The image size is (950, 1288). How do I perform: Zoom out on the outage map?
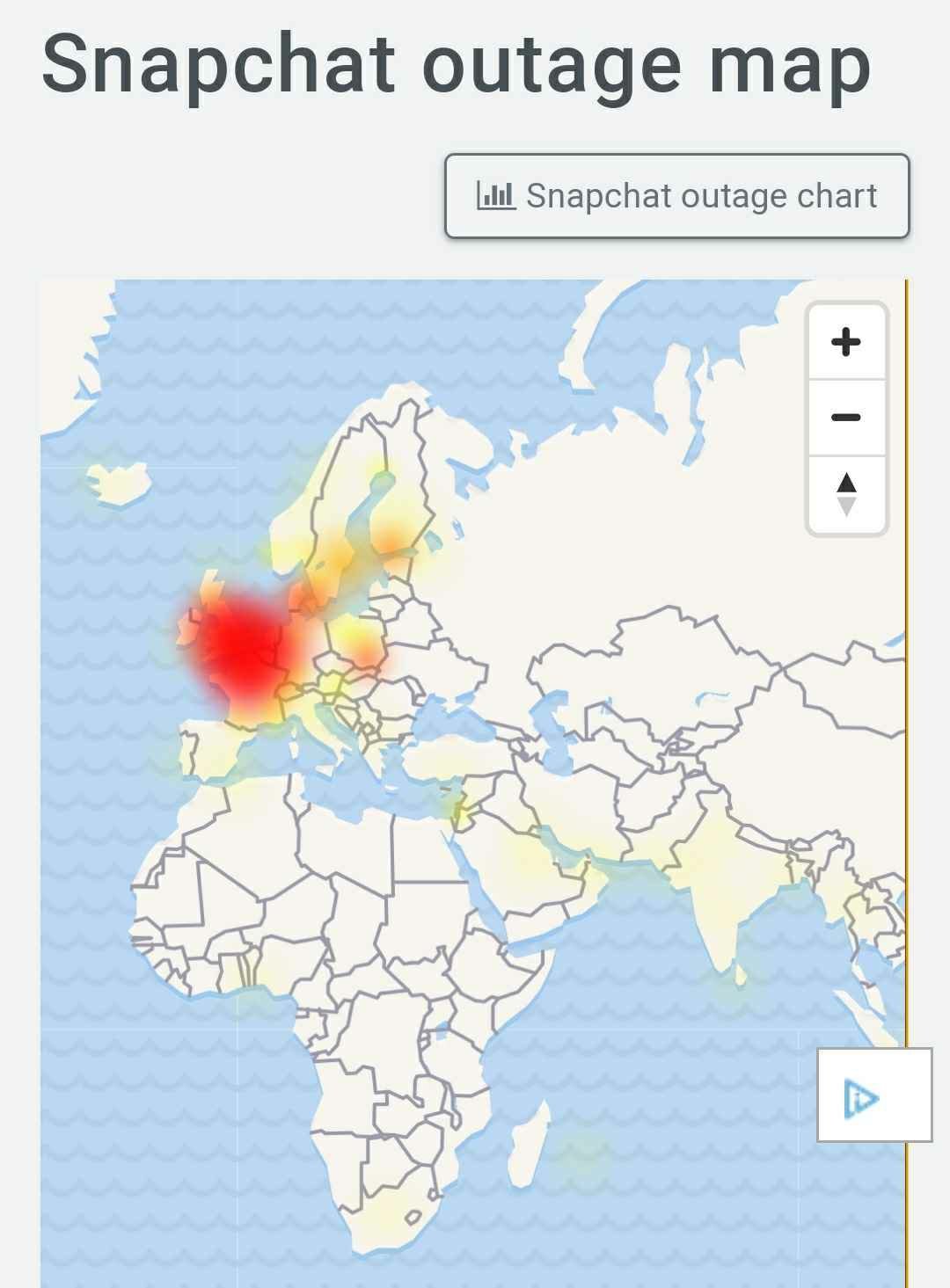pyautogui.click(x=845, y=417)
